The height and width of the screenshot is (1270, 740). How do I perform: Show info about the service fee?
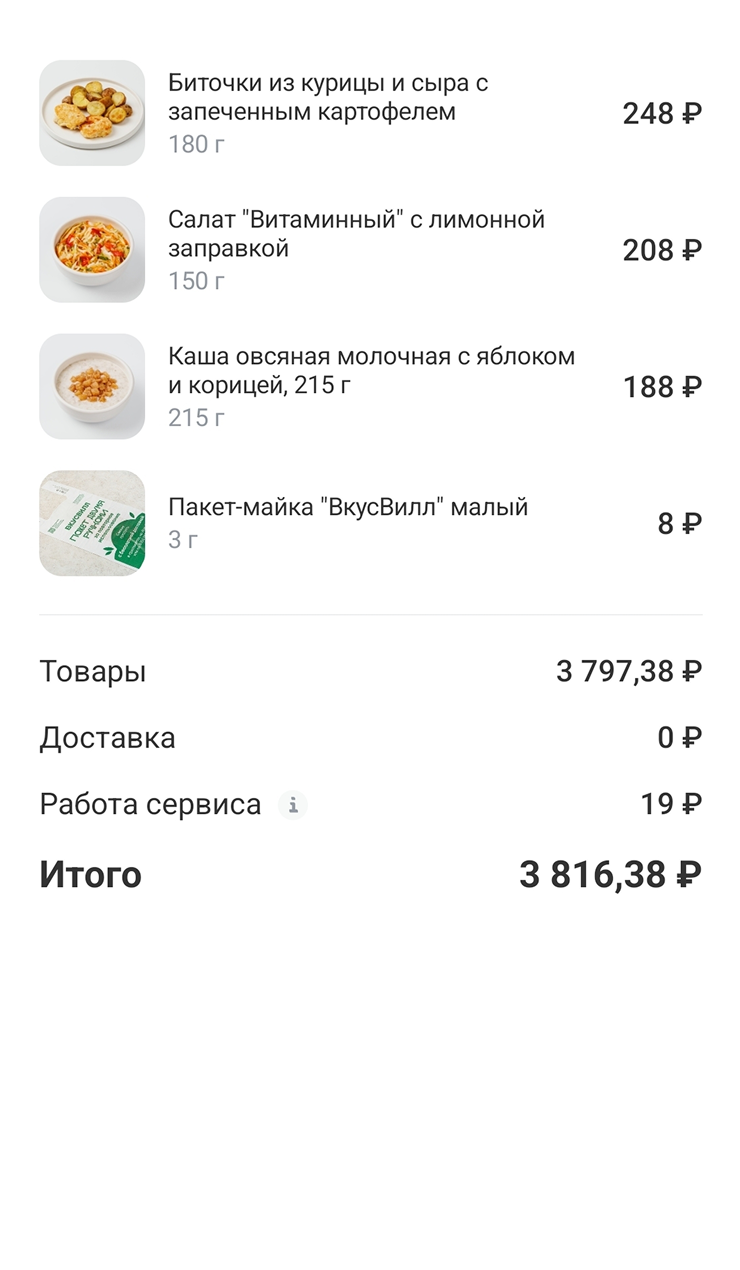[292, 805]
